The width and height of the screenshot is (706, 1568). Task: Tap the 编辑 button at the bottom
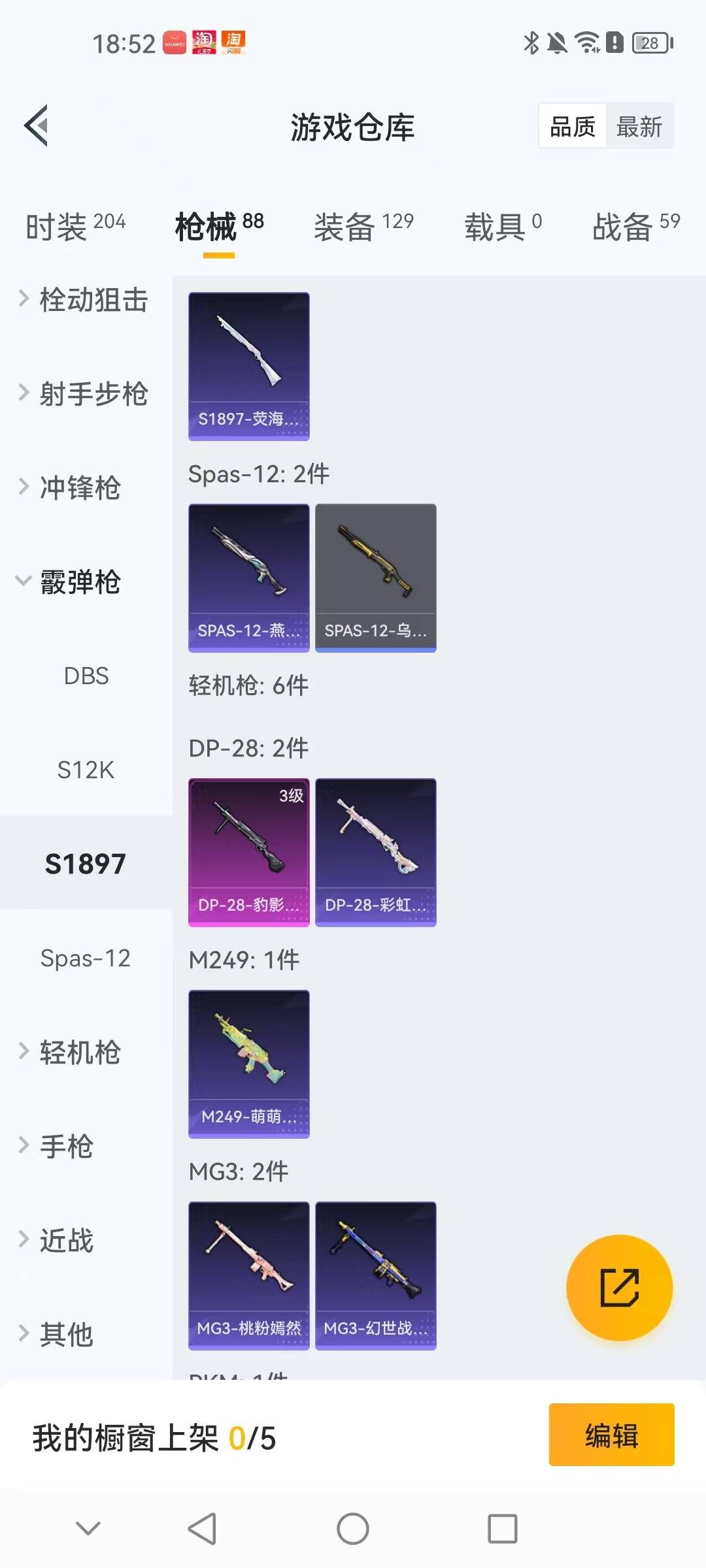[x=611, y=1435]
